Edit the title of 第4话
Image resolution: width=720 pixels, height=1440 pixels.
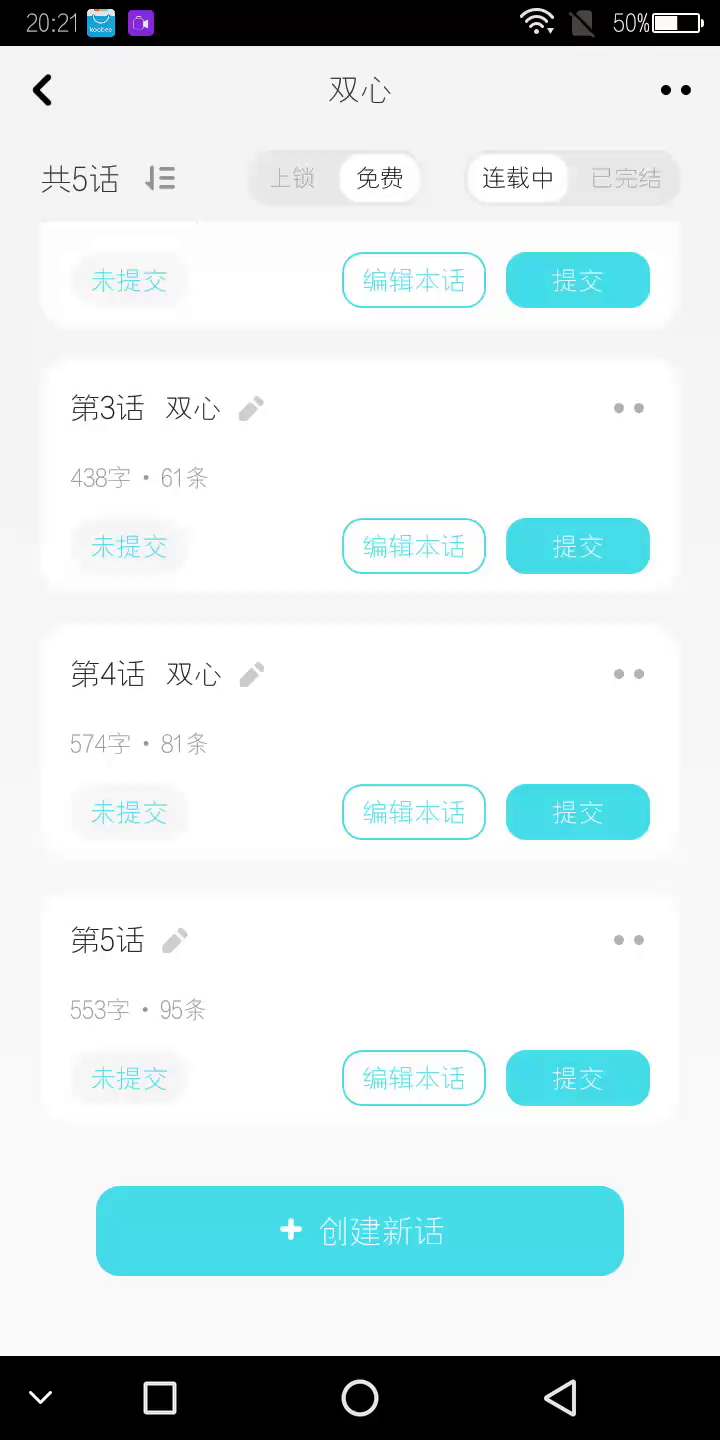[252, 674]
